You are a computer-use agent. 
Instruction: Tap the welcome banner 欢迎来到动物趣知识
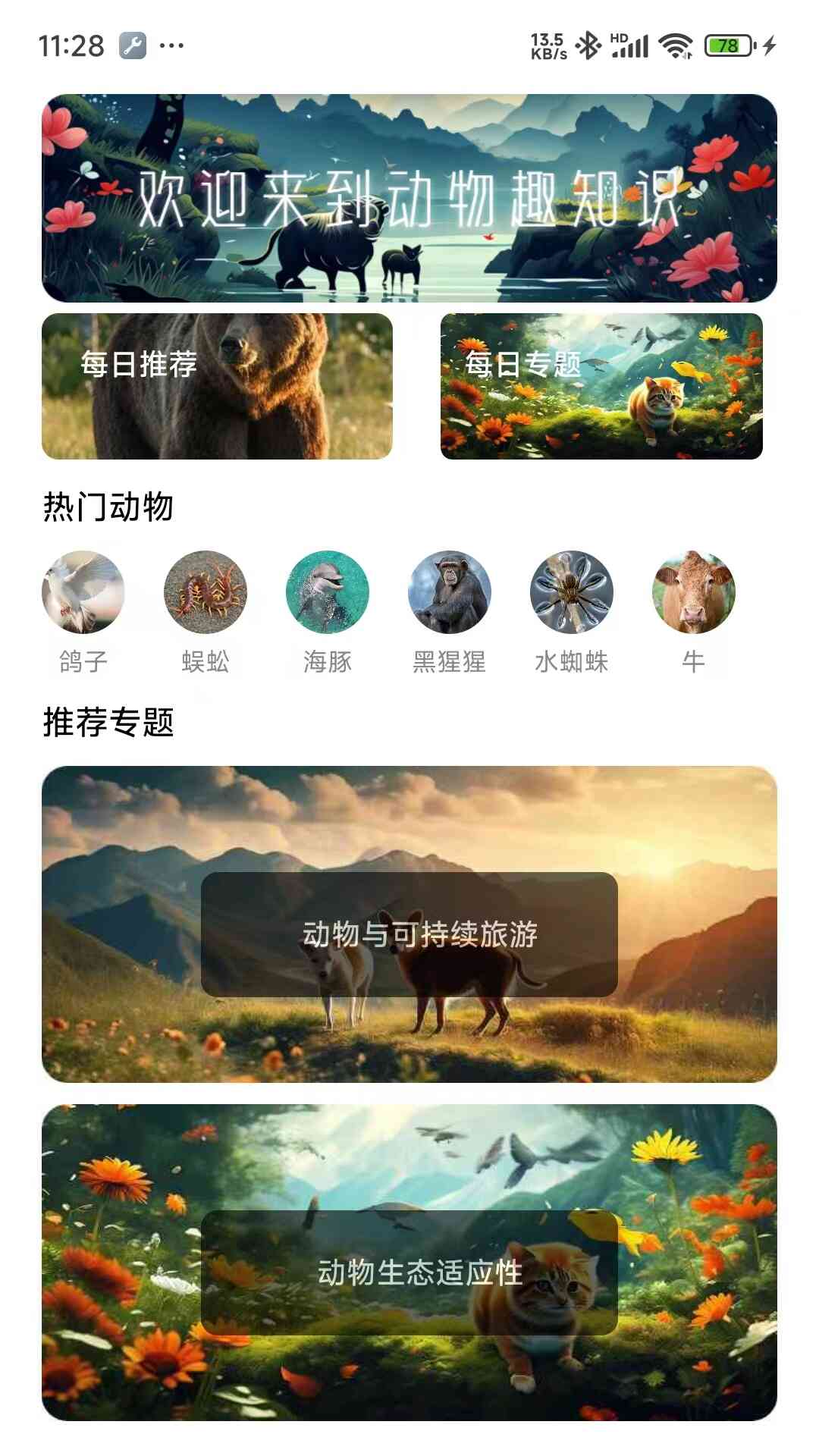[x=409, y=197]
